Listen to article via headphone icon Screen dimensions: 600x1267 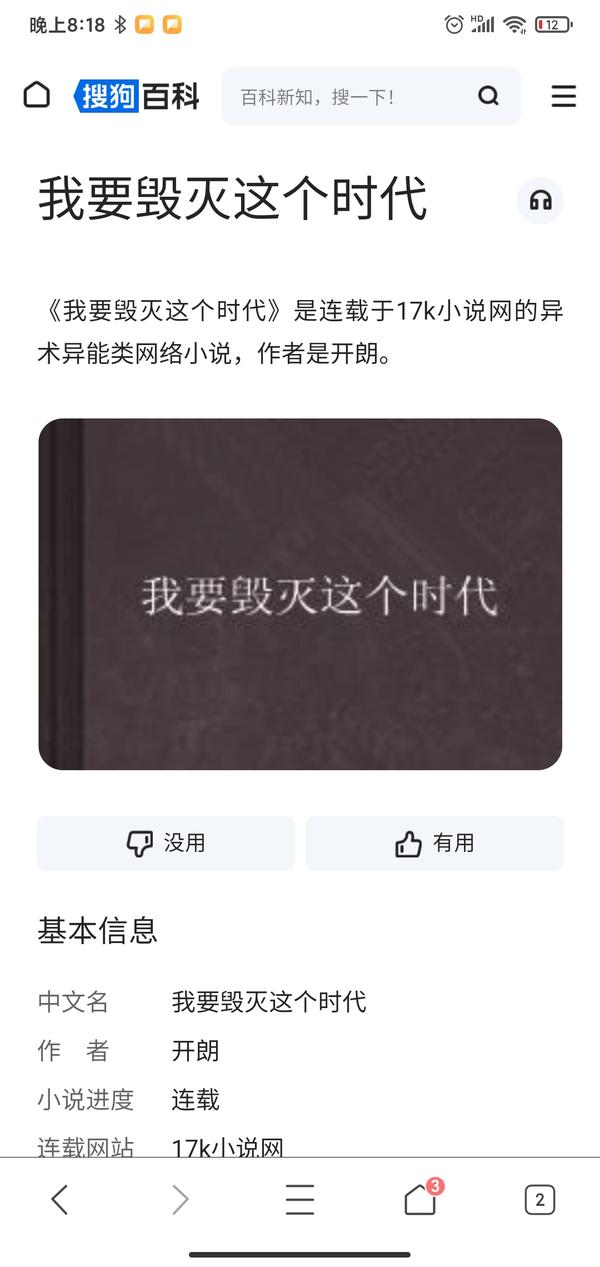click(x=541, y=201)
